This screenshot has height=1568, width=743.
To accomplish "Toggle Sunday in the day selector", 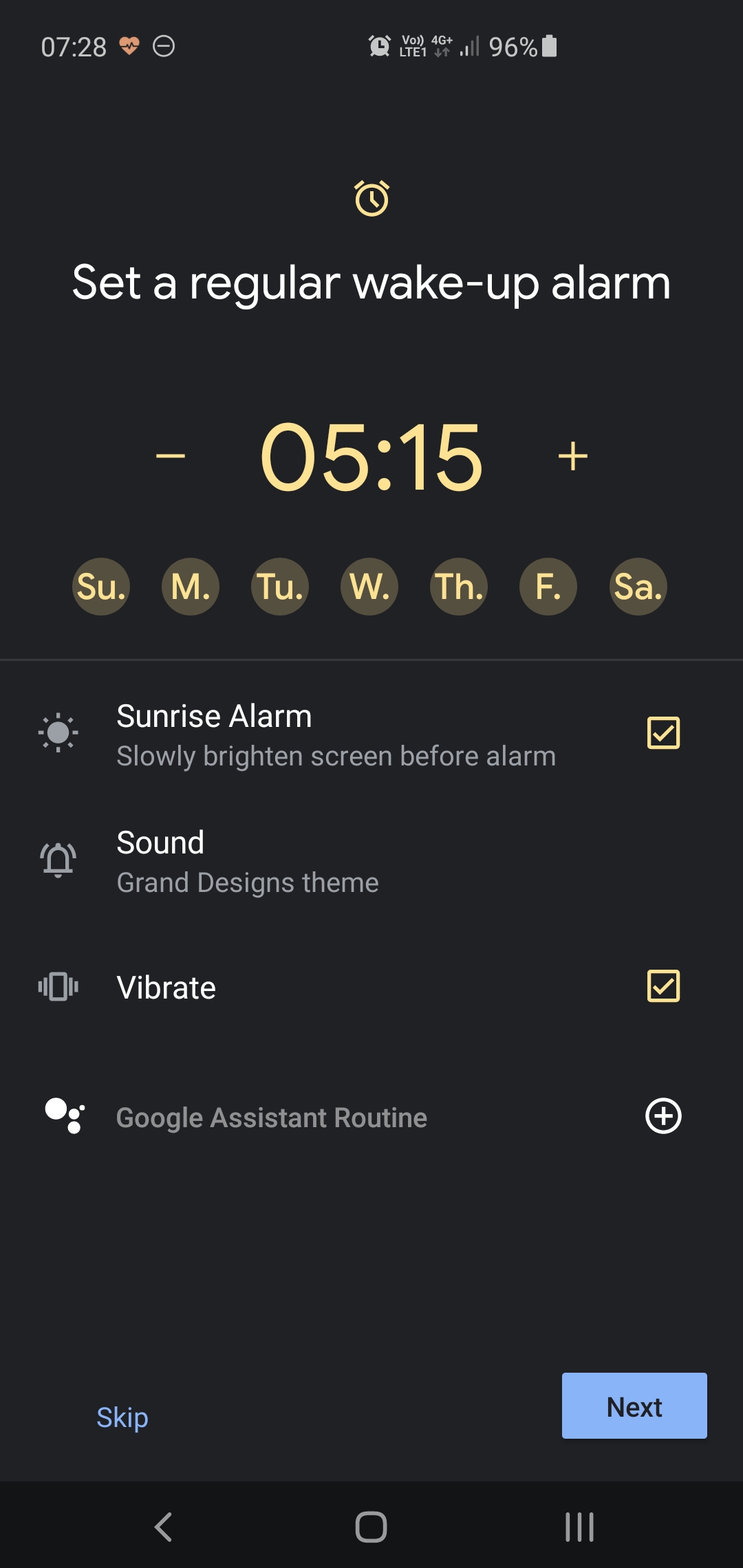I will (x=101, y=587).
